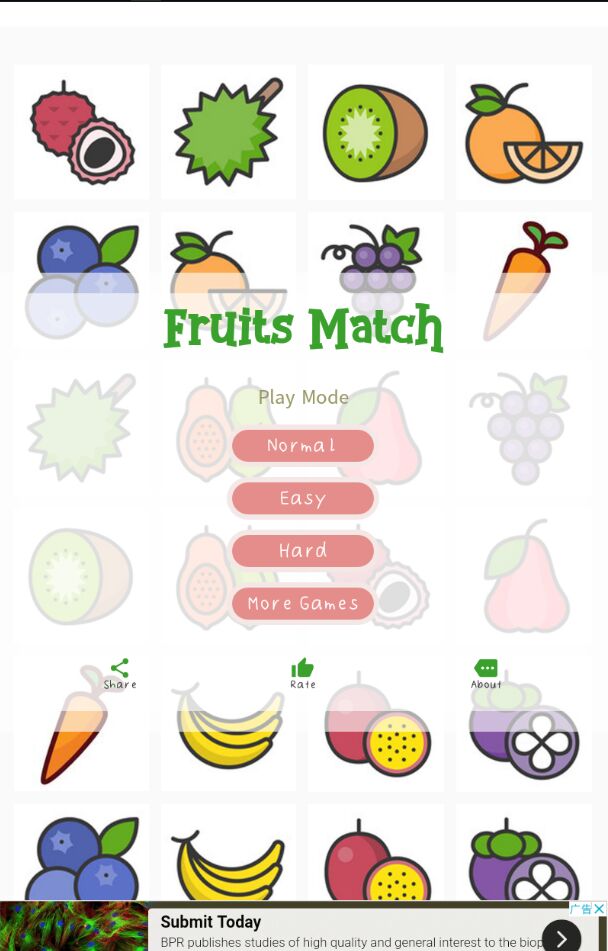This screenshot has height=951, width=608.
Task: Close the Submit Today ad banner
Action: coord(599,909)
